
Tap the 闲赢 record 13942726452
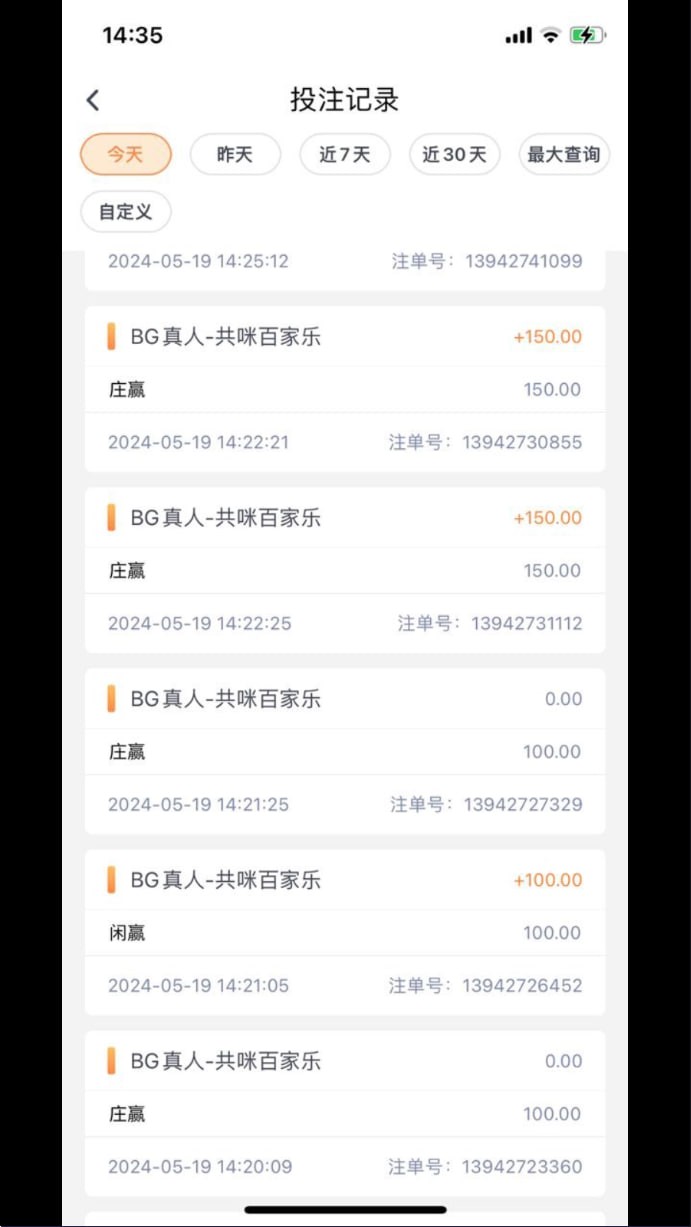[x=345, y=932]
